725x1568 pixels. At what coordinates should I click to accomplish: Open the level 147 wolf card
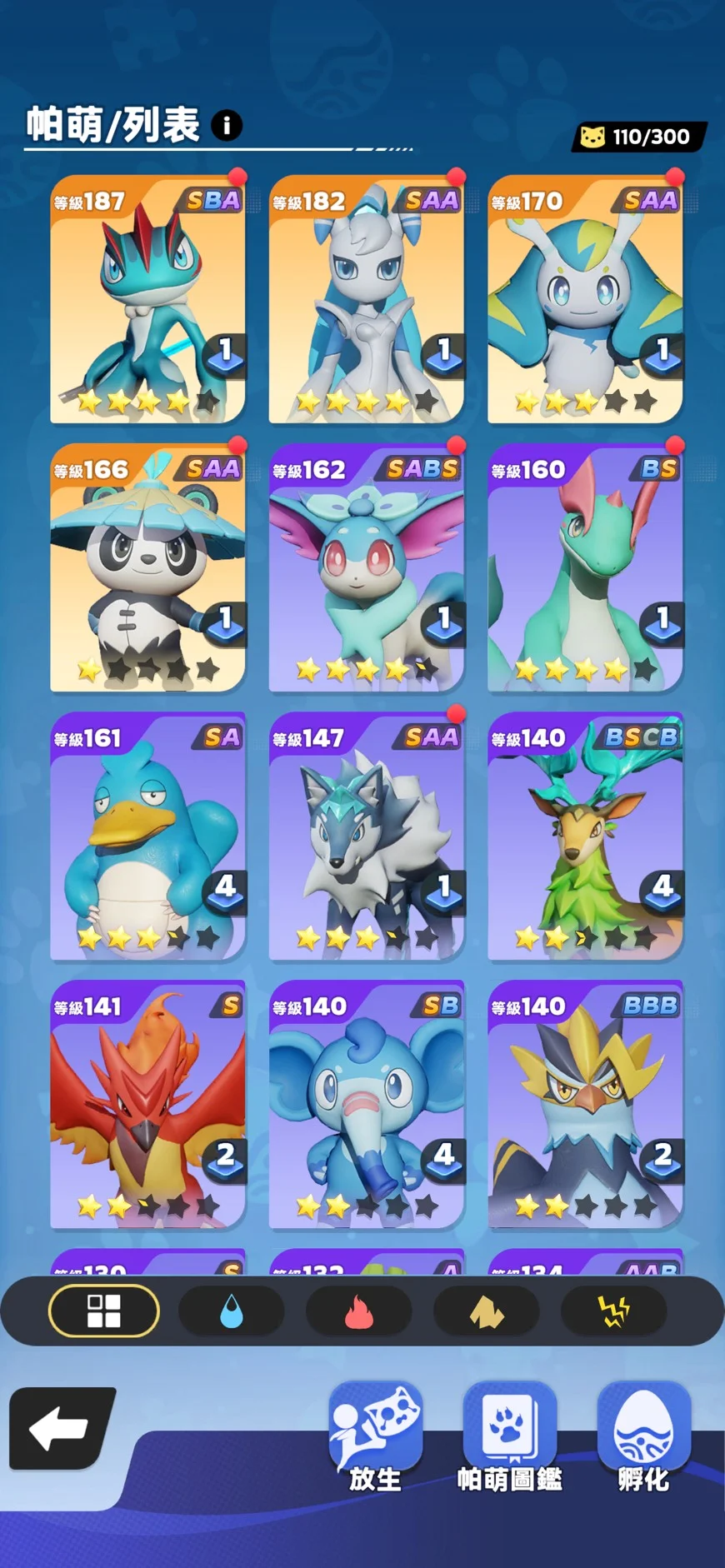(366, 836)
